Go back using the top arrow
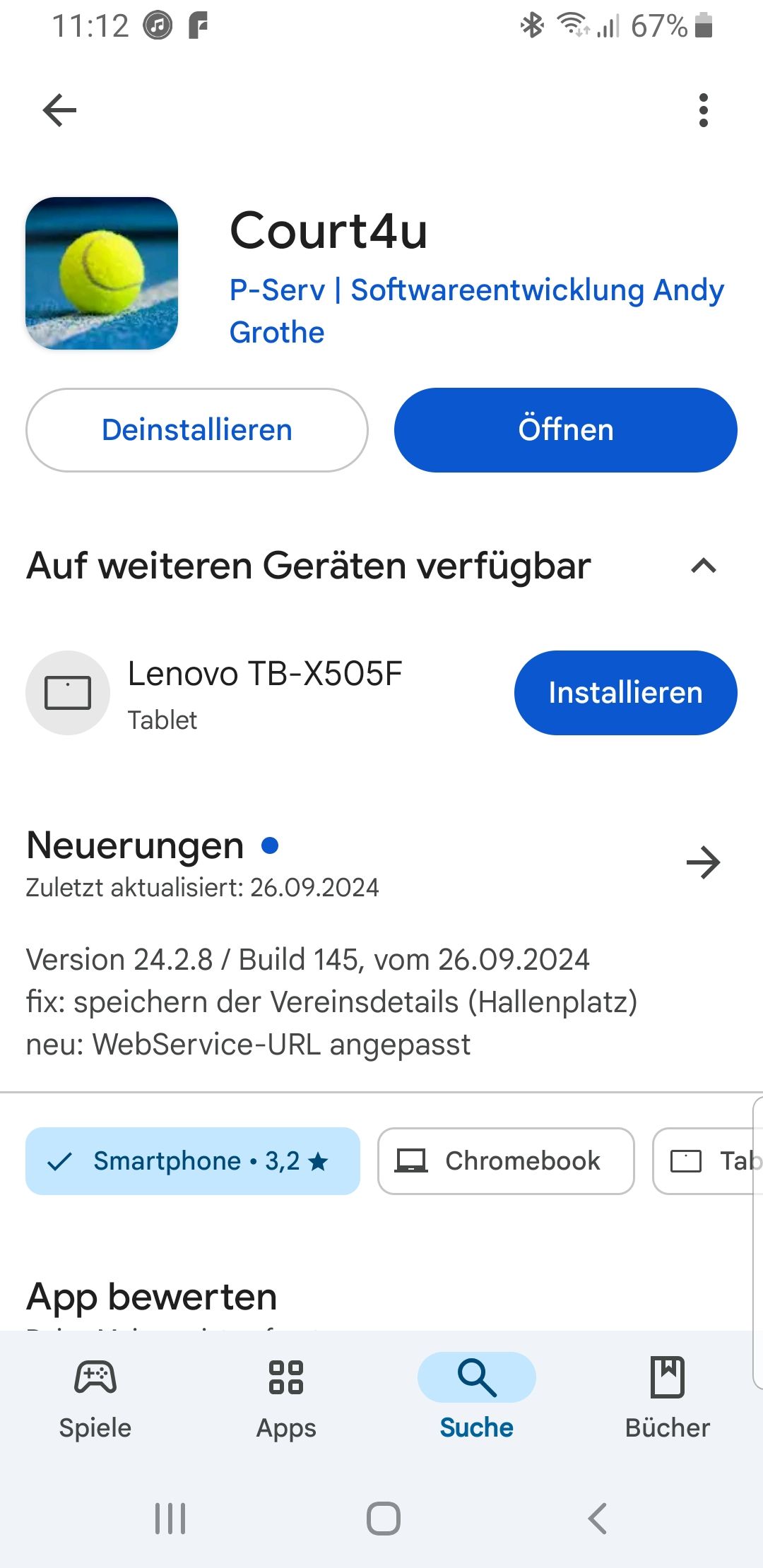 click(59, 110)
